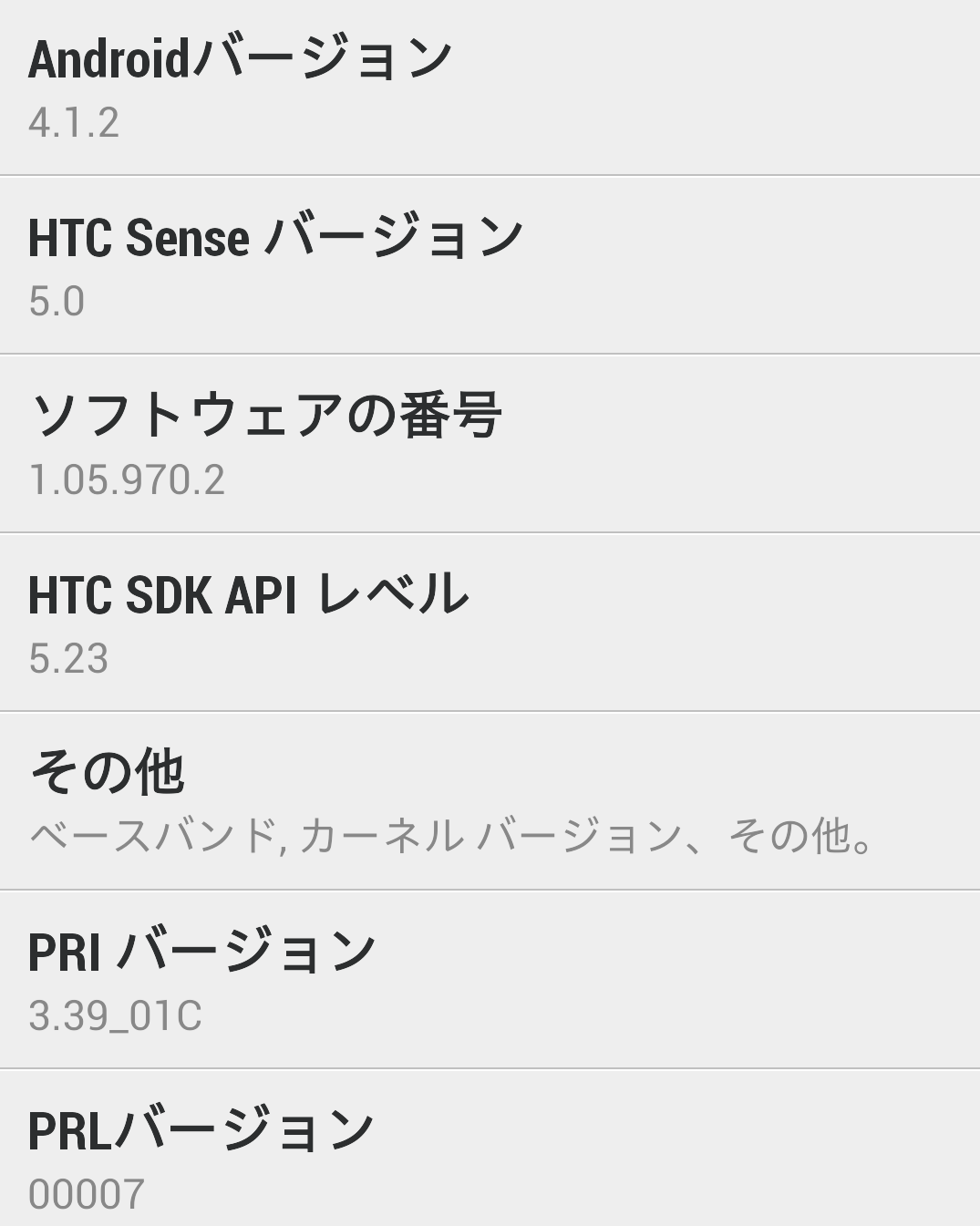Viewport: 980px width, 1226px height.
Task: Select the PRI バージョン row
Action: pos(490,979)
